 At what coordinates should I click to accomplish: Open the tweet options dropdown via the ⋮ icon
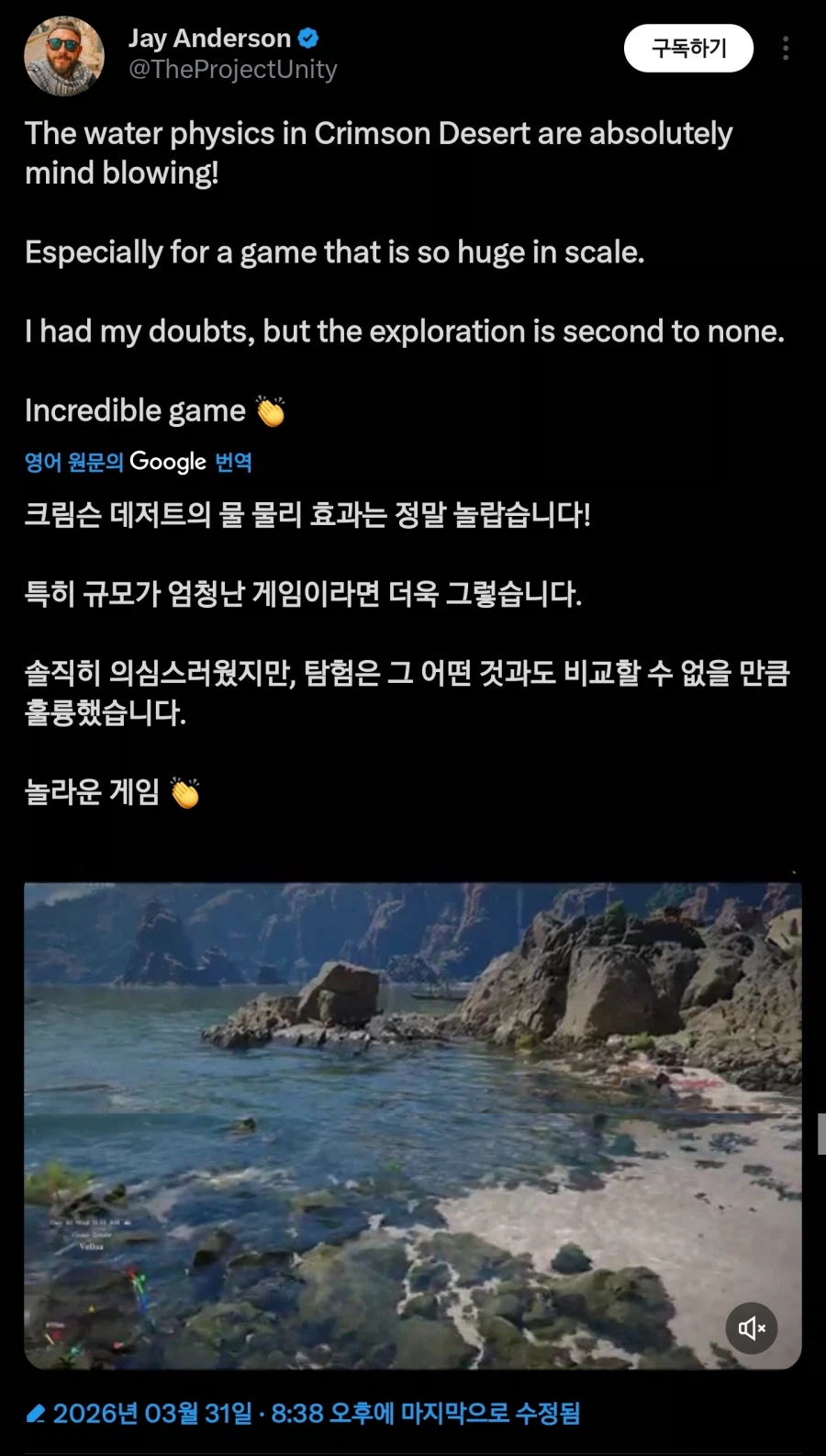[x=787, y=49]
